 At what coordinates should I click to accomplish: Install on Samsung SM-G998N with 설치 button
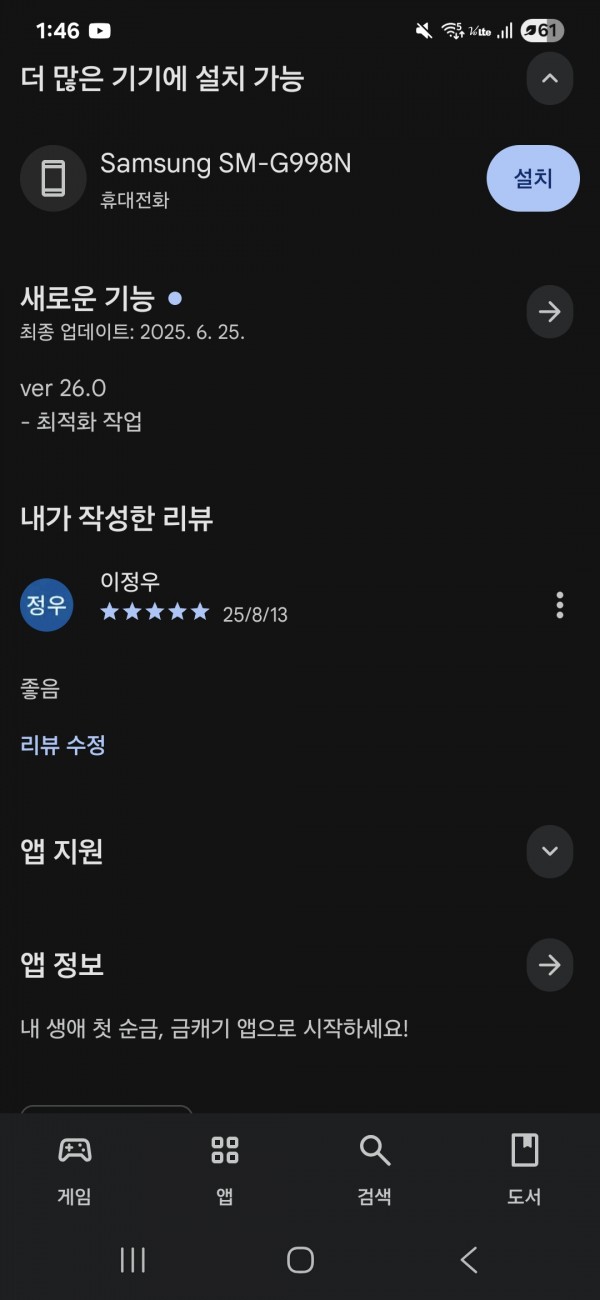[533, 179]
